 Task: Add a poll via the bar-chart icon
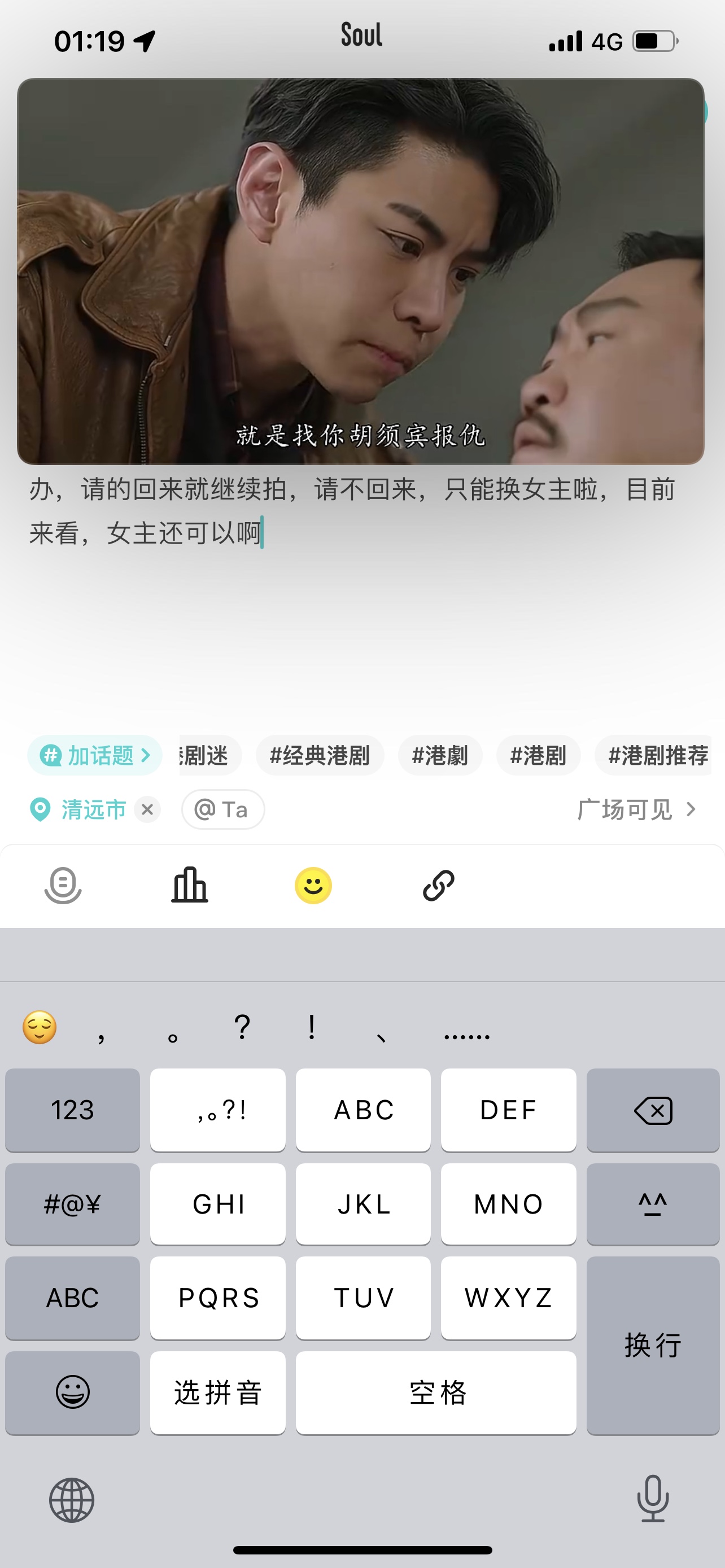tap(189, 886)
